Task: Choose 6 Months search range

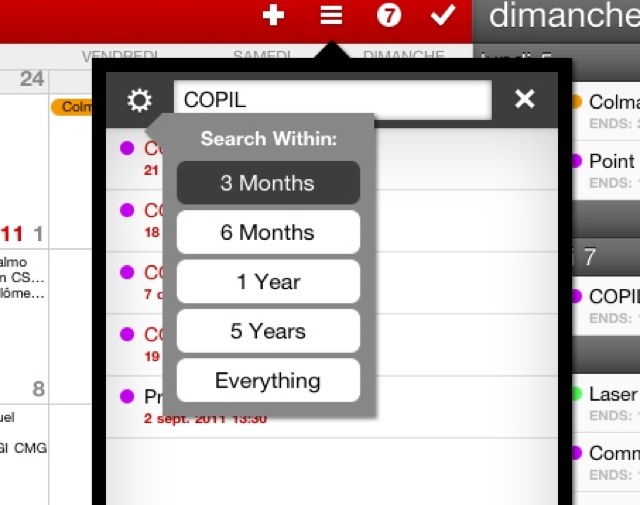Action: (x=268, y=233)
